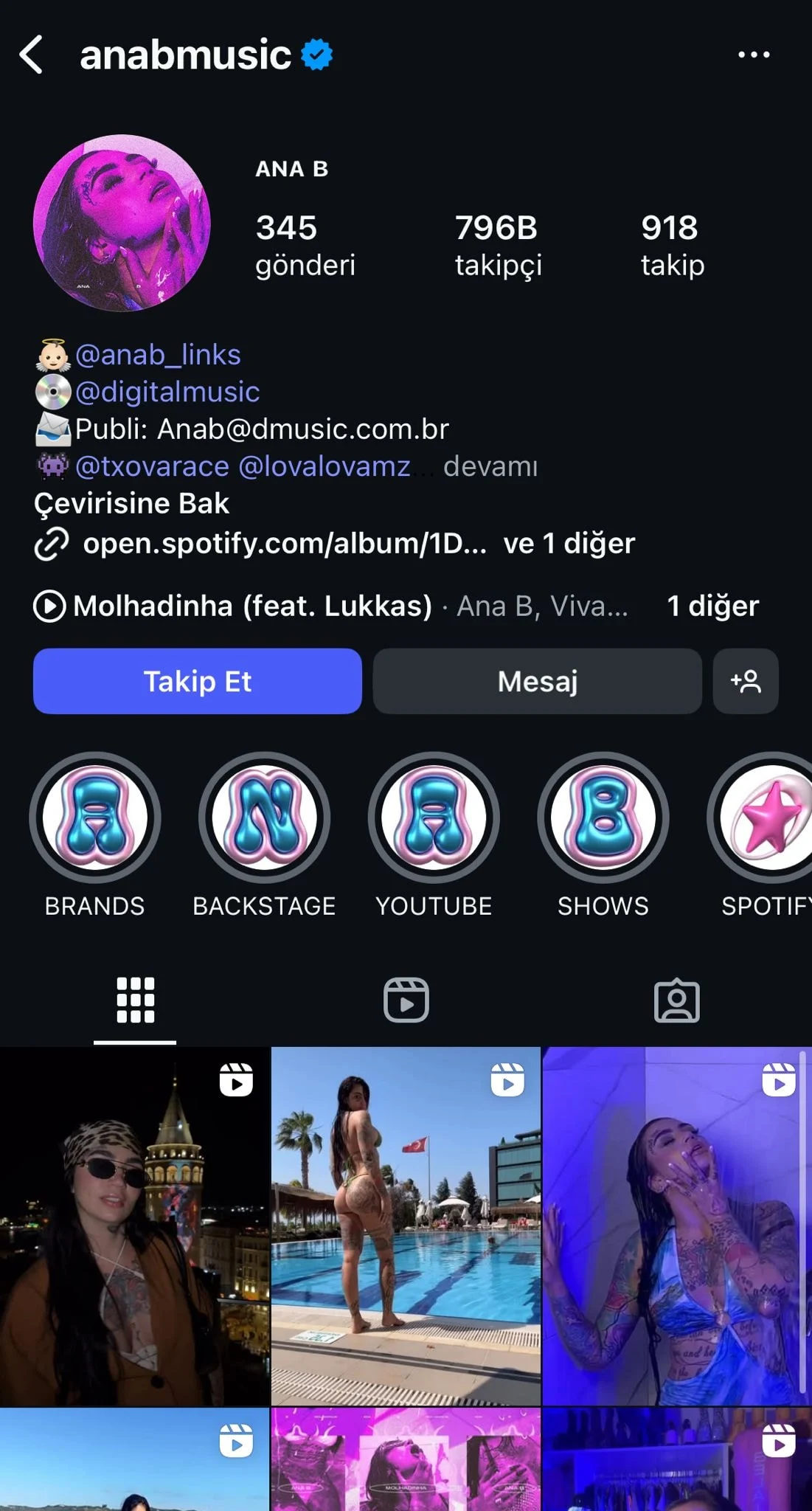Follow with the Takip Et button

point(198,681)
